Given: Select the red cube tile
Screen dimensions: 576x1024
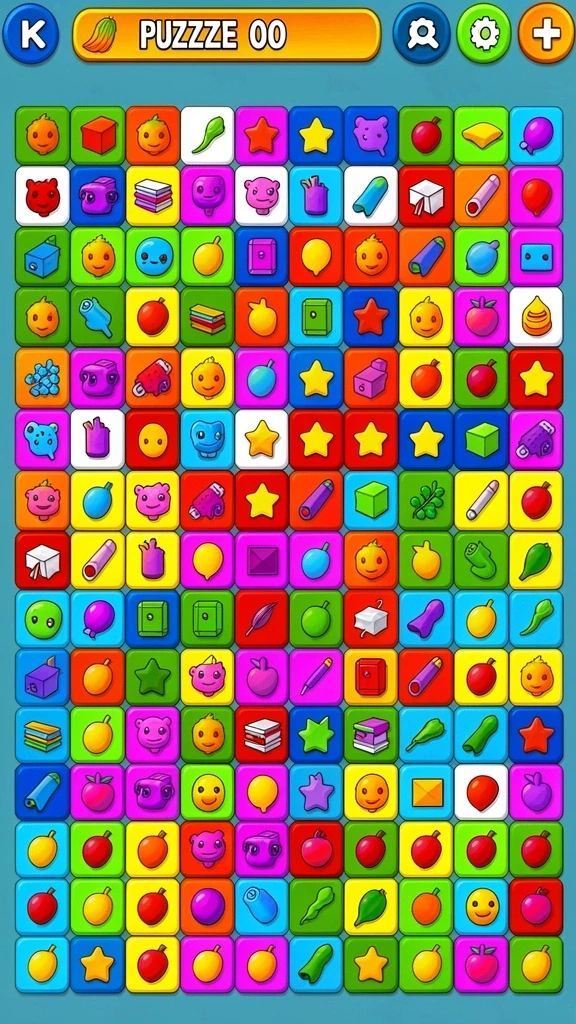Looking at the screenshot, I should pos(98,135).
